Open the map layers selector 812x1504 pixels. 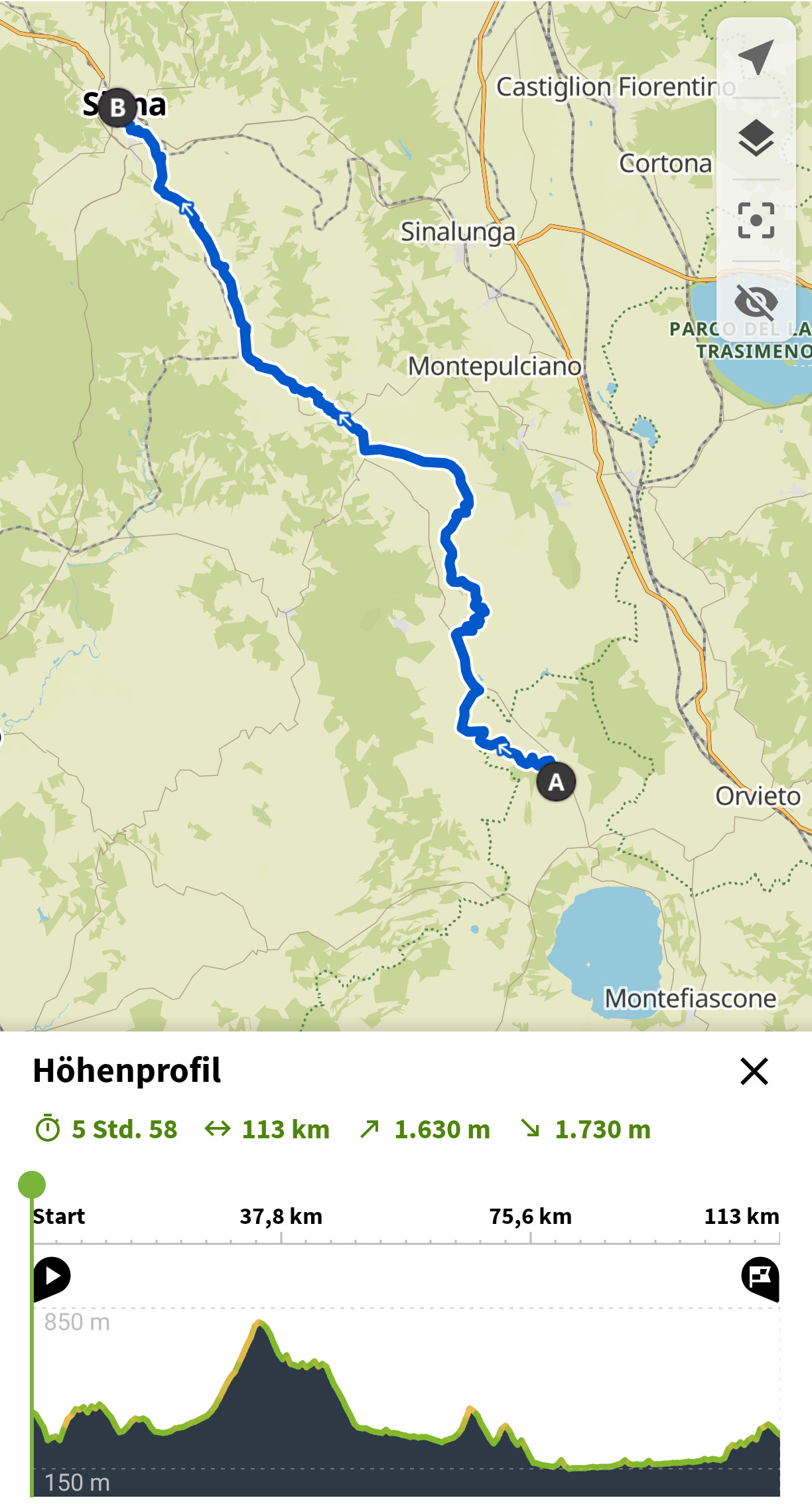(x=756, y=138)
